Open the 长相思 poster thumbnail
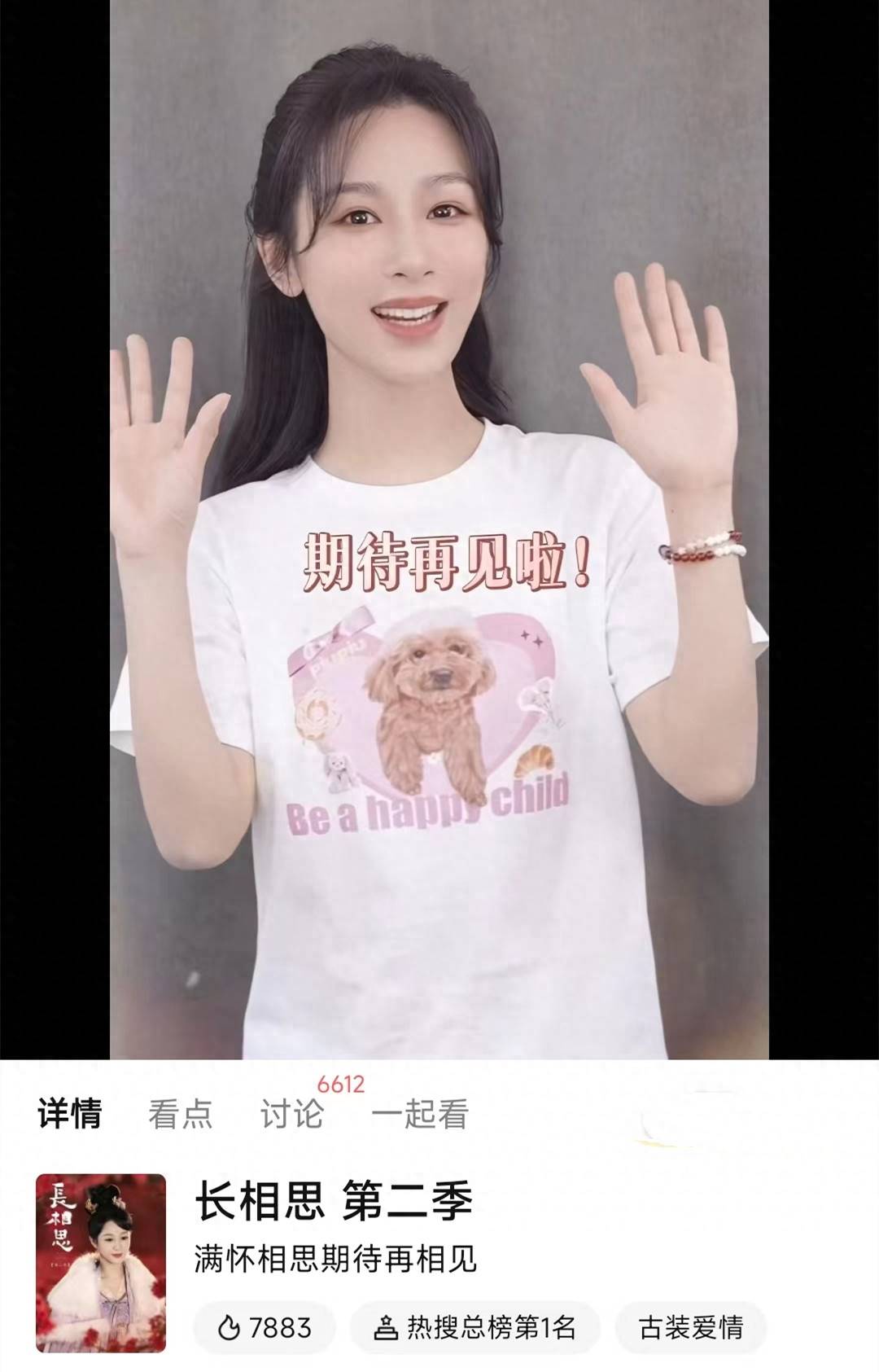Image resolution: width=879 pixels, height=1372 pixels. click(x=101, y=1263)
